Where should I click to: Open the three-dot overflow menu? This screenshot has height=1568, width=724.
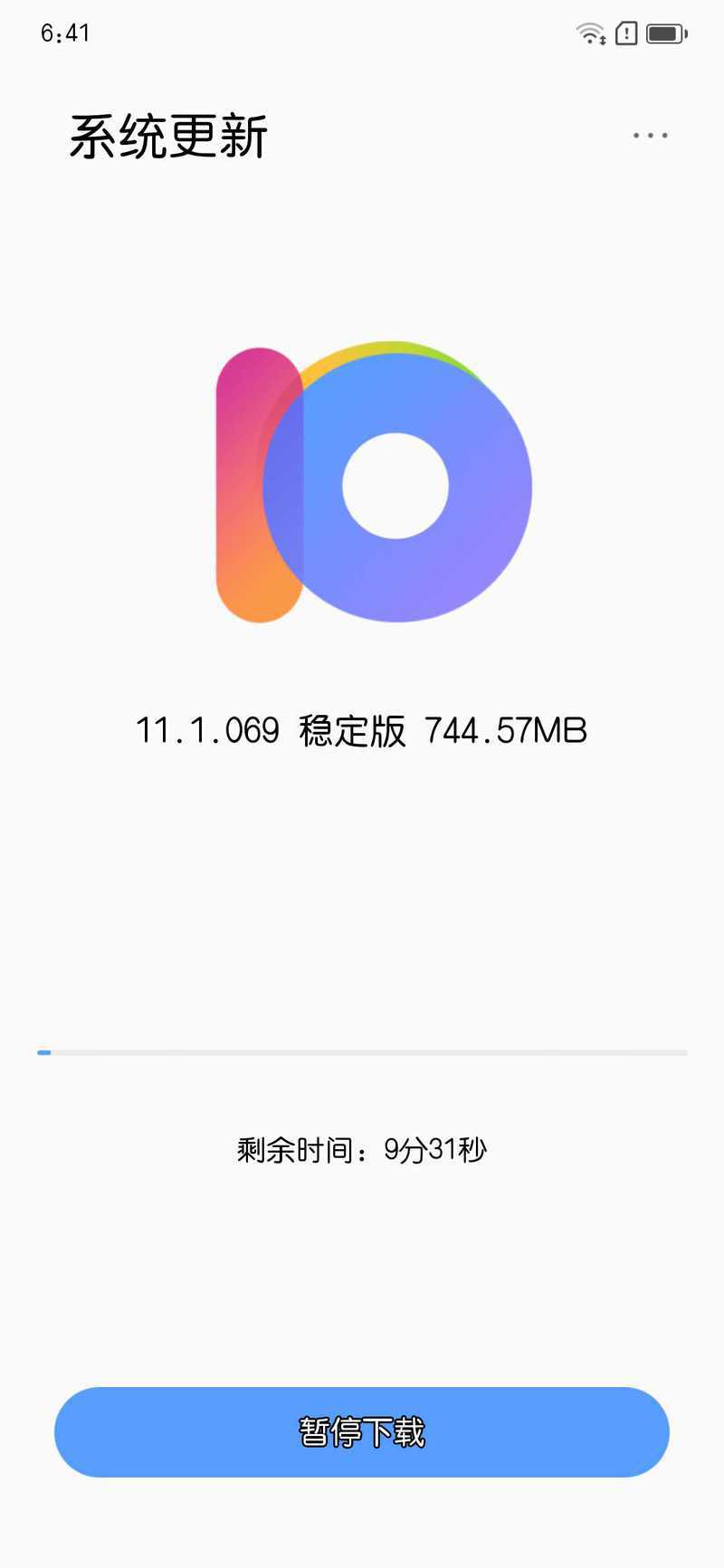coord(650,136)
